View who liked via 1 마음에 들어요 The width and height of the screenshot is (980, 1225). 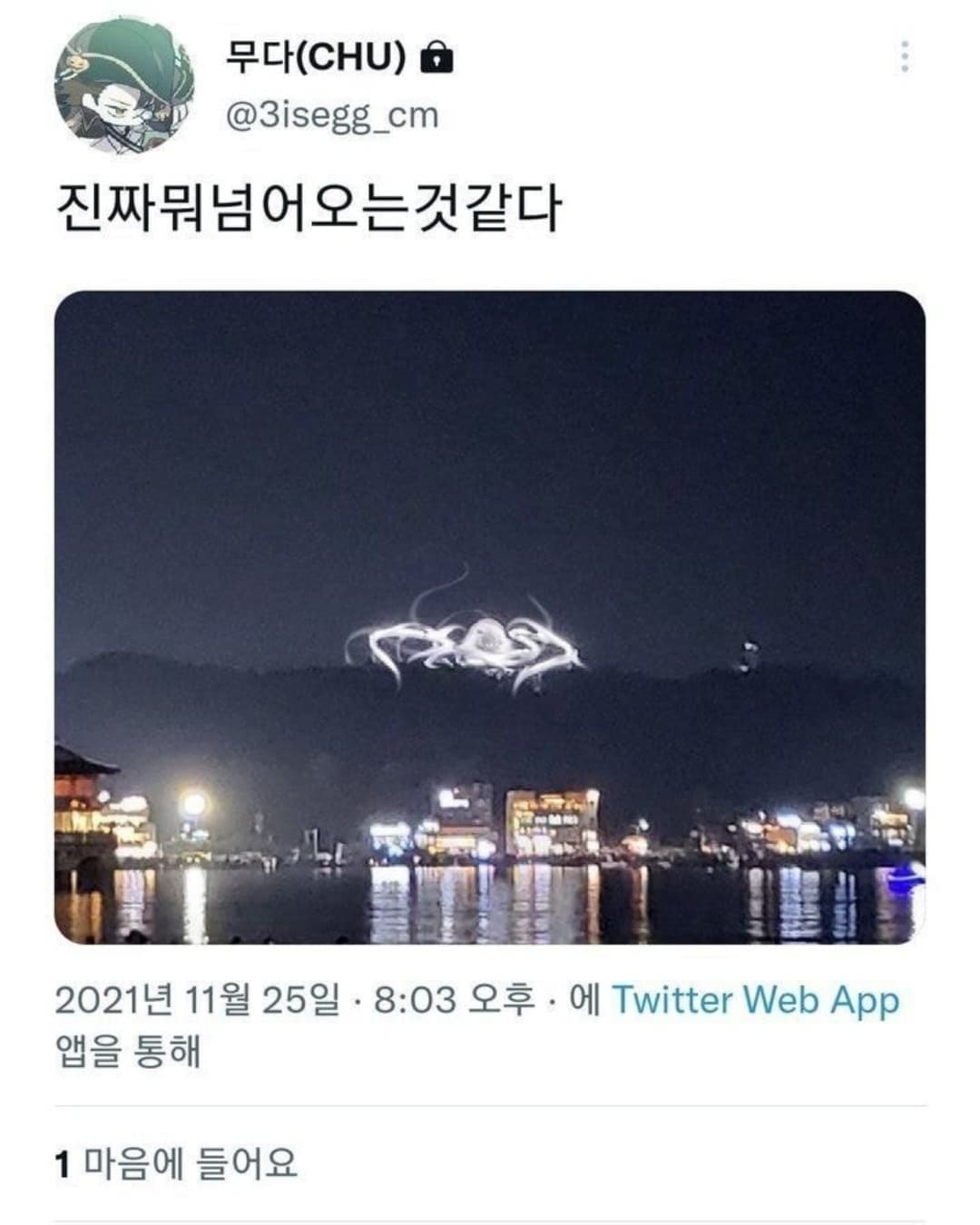[x=176, y=1162]
